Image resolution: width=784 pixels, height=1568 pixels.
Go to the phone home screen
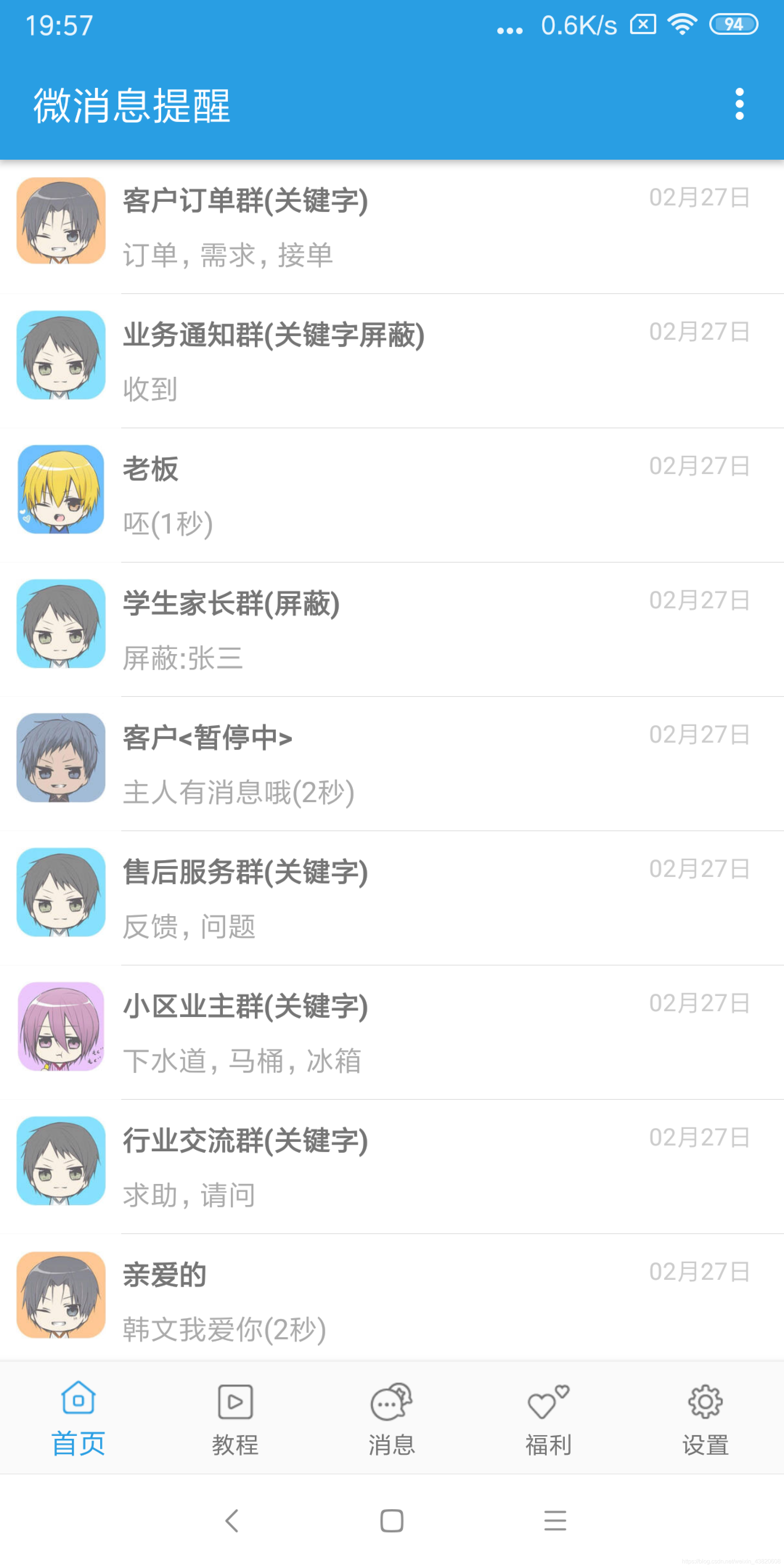[x=391, y=1520]
